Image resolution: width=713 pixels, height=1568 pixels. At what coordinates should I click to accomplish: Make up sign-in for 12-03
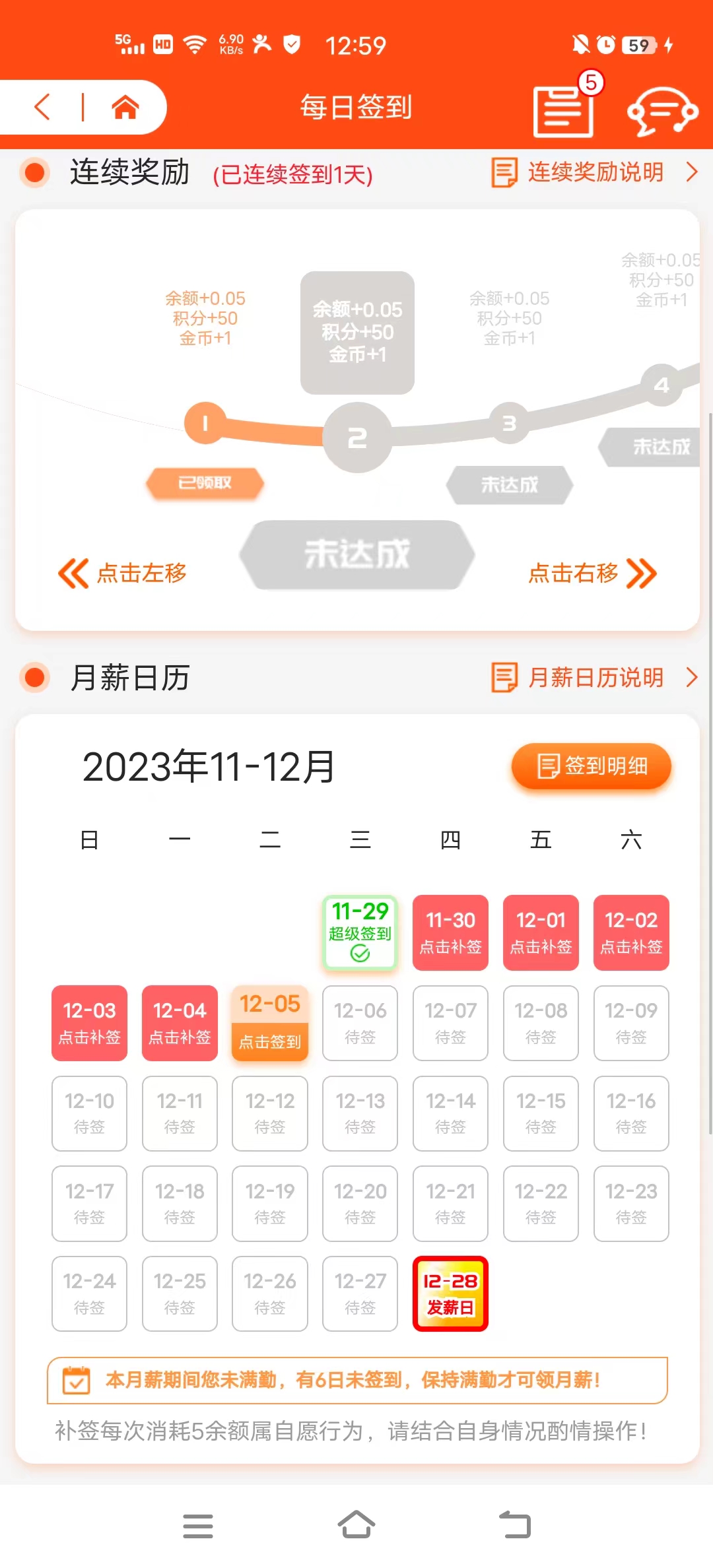tap(89, 1023)
